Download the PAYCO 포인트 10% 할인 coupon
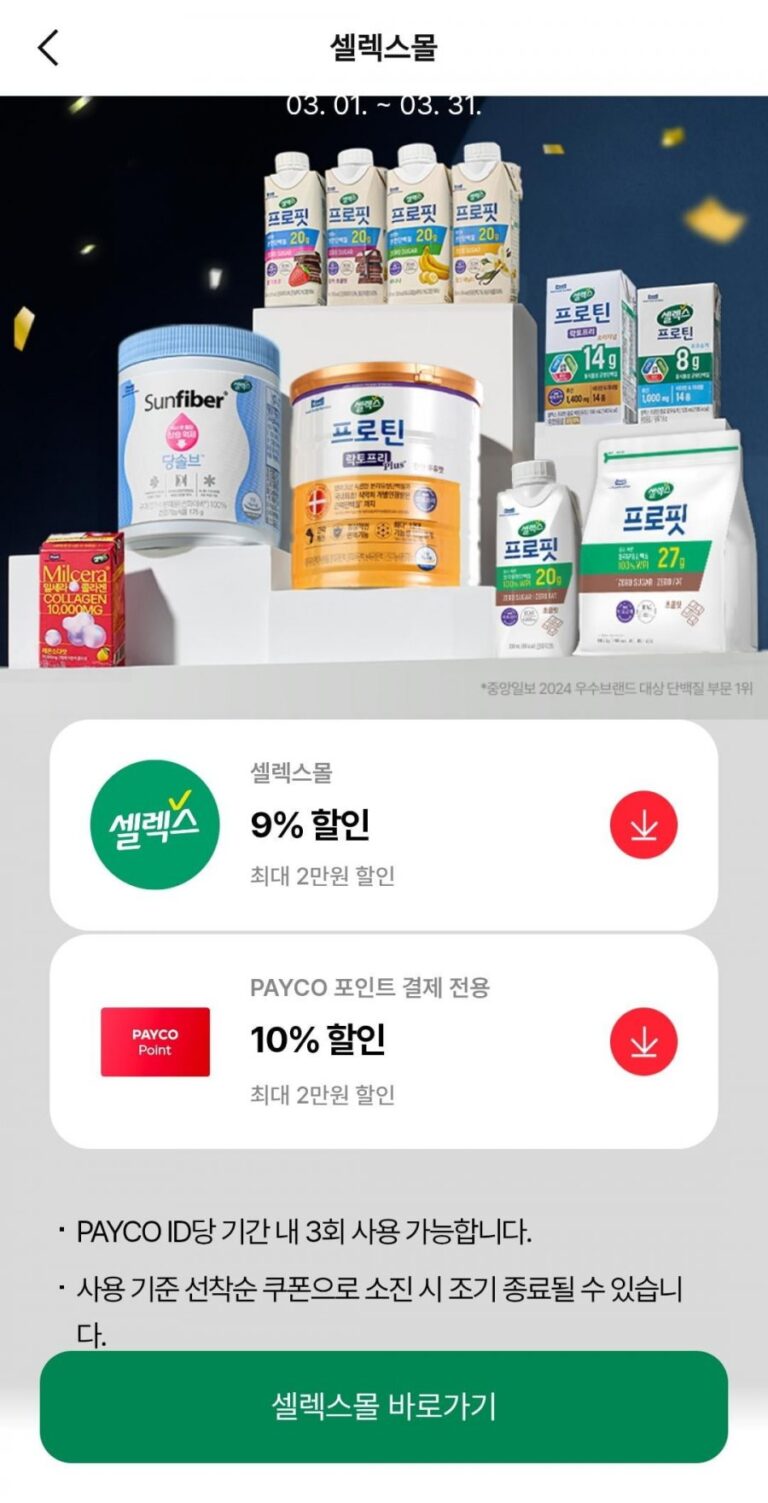 click(x=643, y=1041)
